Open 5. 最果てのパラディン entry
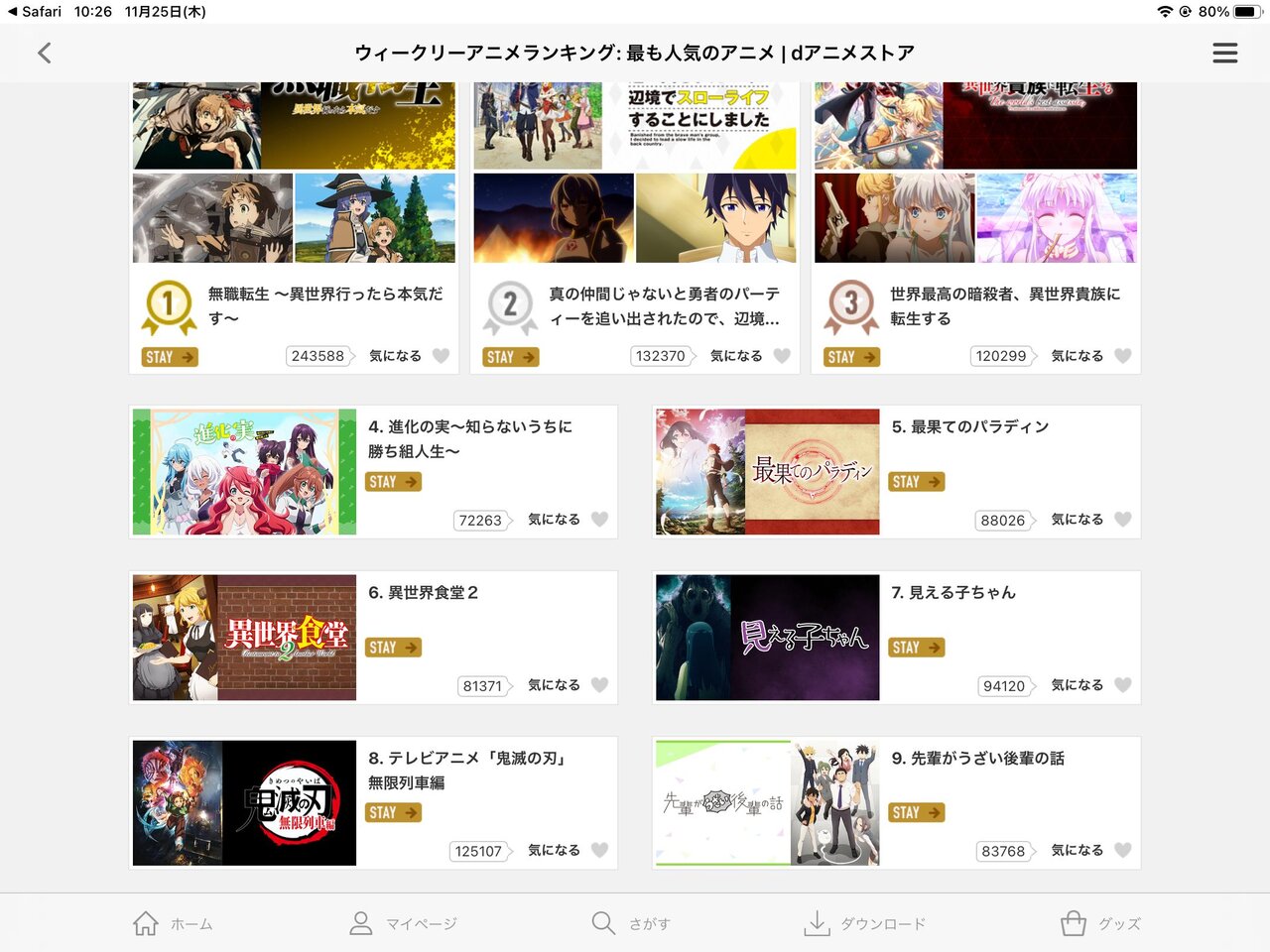The width and height of the screenshot is (1270, 952). (897, 472)
